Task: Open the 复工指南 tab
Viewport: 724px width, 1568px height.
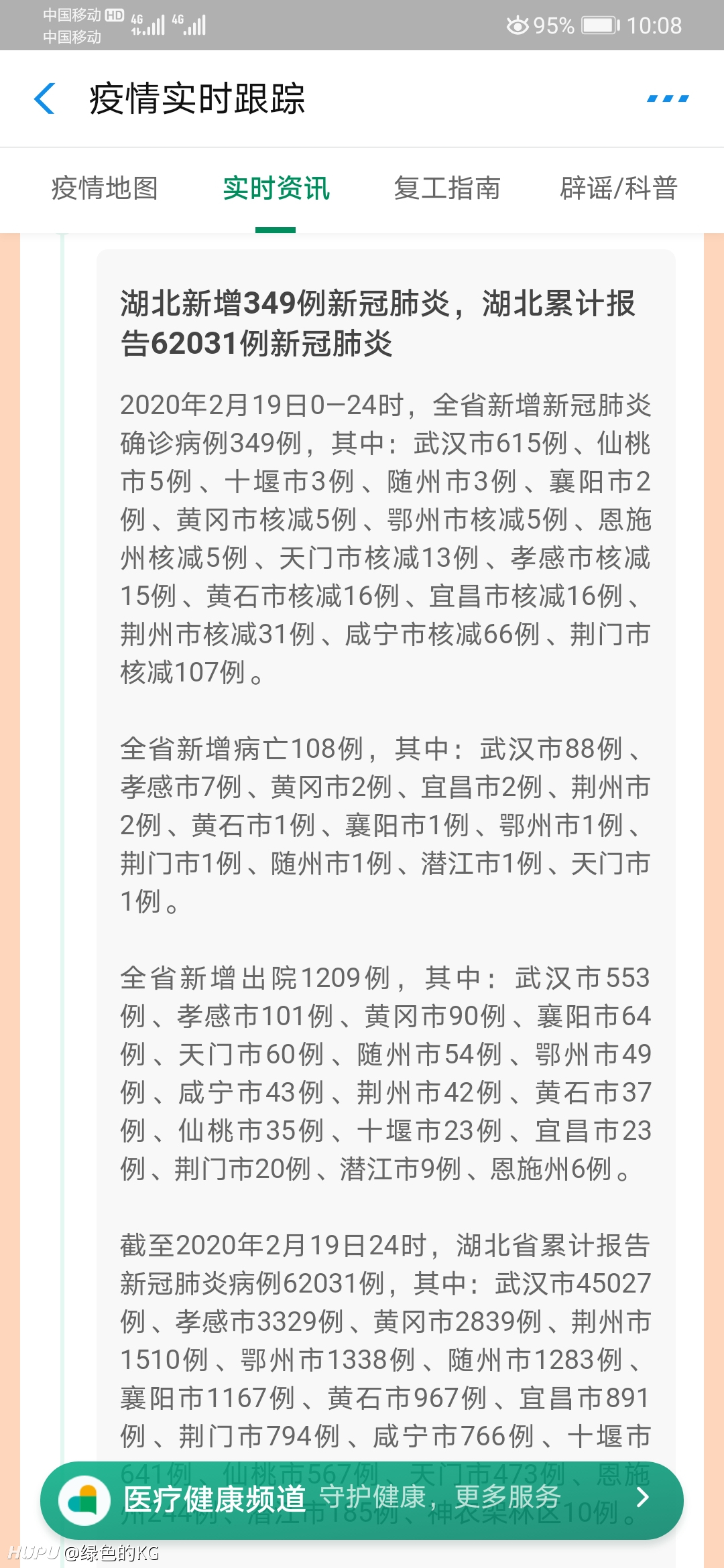Action: tap(447, 188)
